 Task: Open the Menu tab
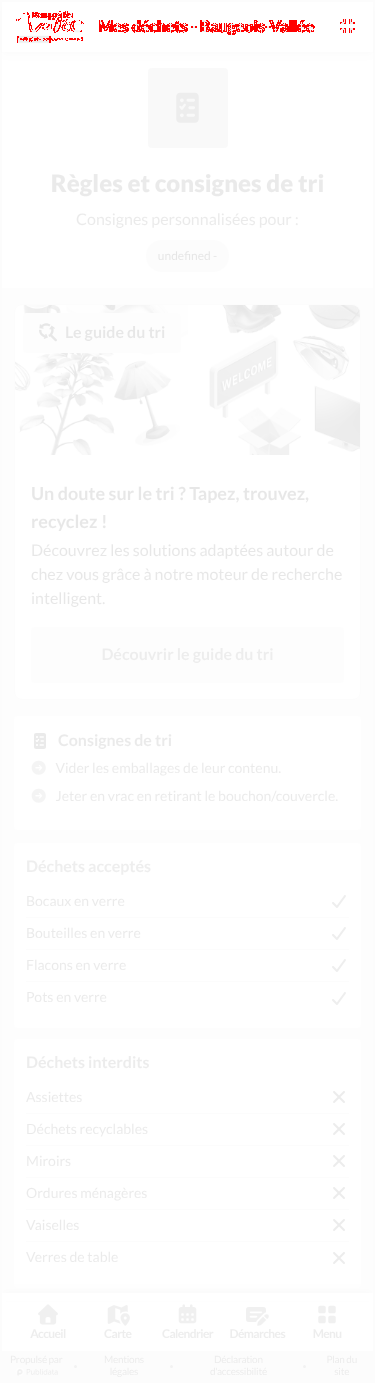click(x=327, y=1322)
